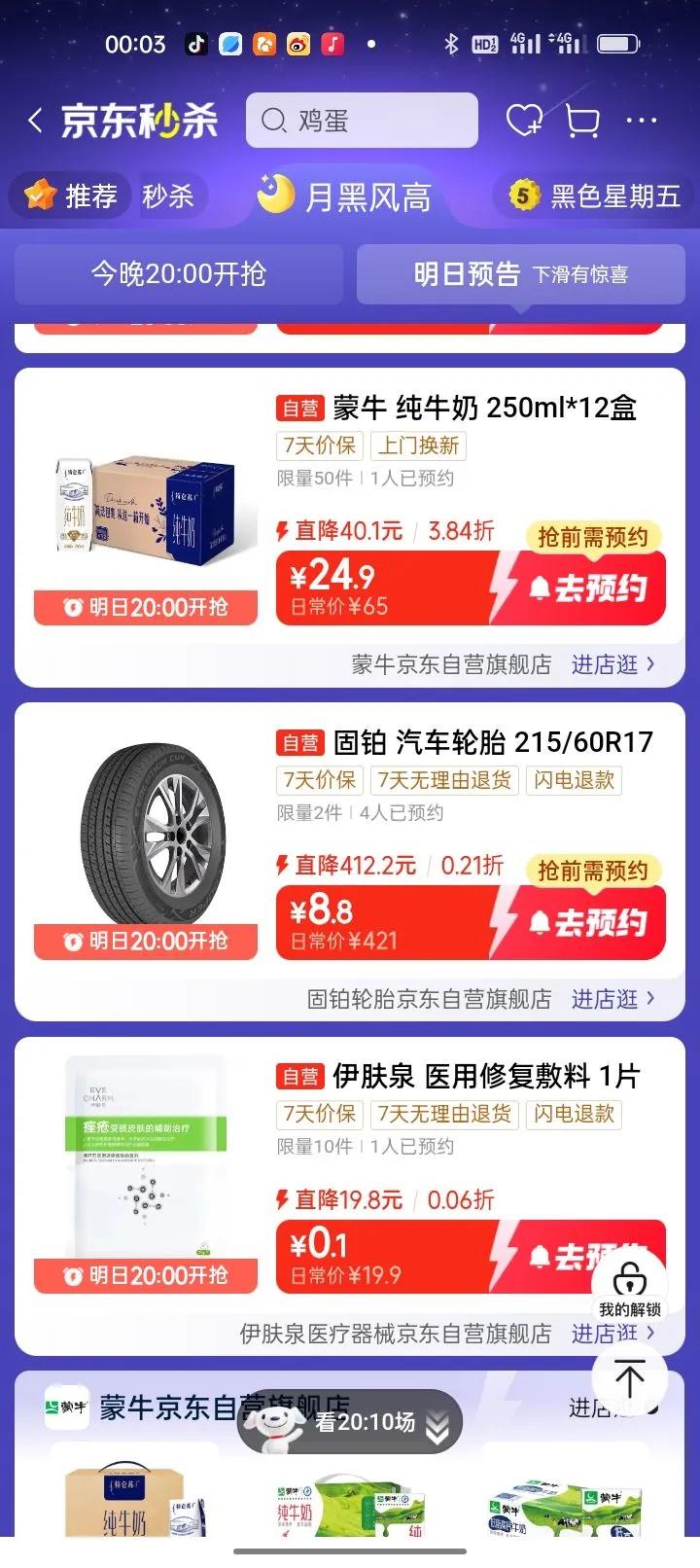Select the 今晚20:00开抢 session
700x1568 pixels.
click(179, 274)
